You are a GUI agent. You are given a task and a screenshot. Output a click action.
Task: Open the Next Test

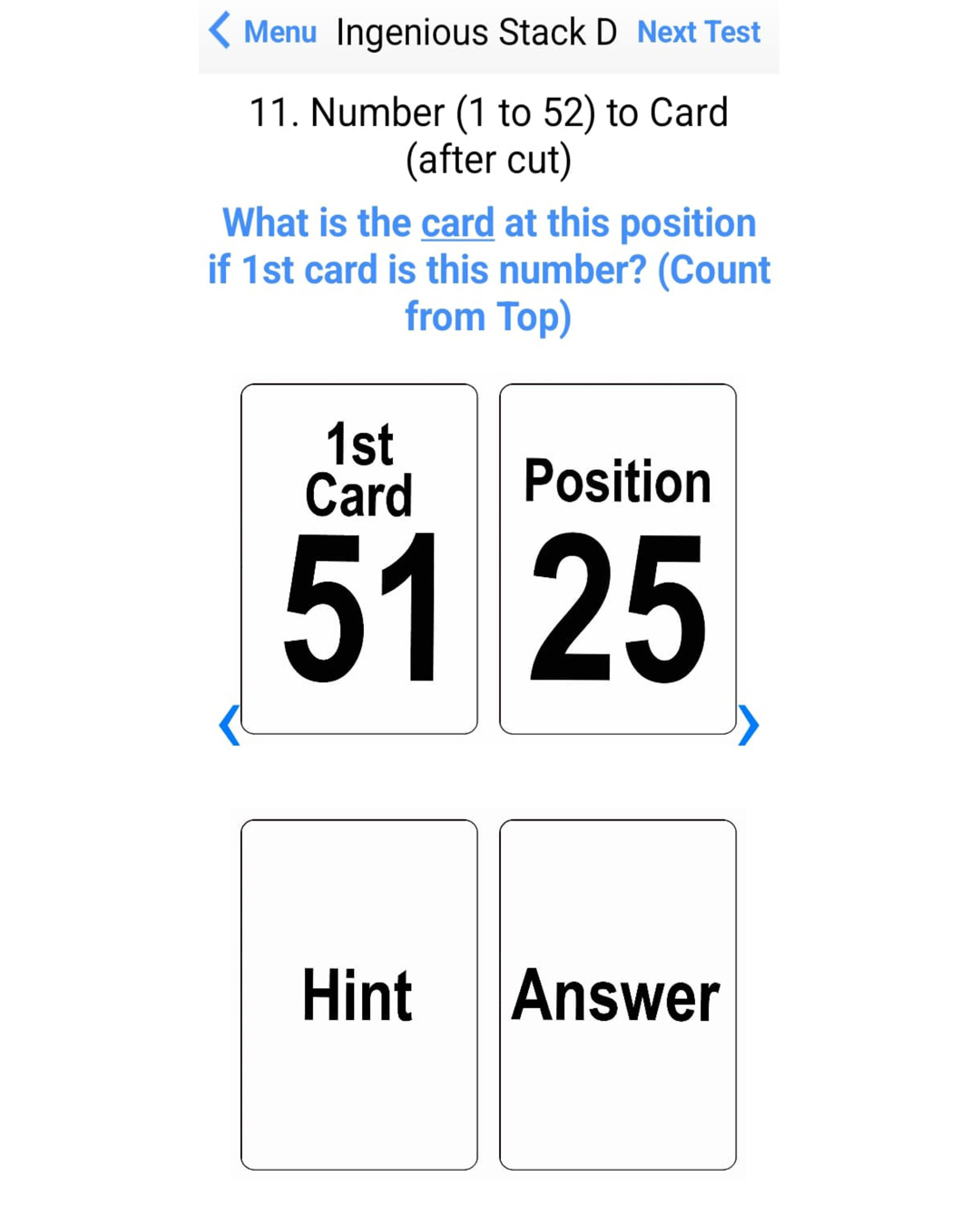tap(698, 33)
